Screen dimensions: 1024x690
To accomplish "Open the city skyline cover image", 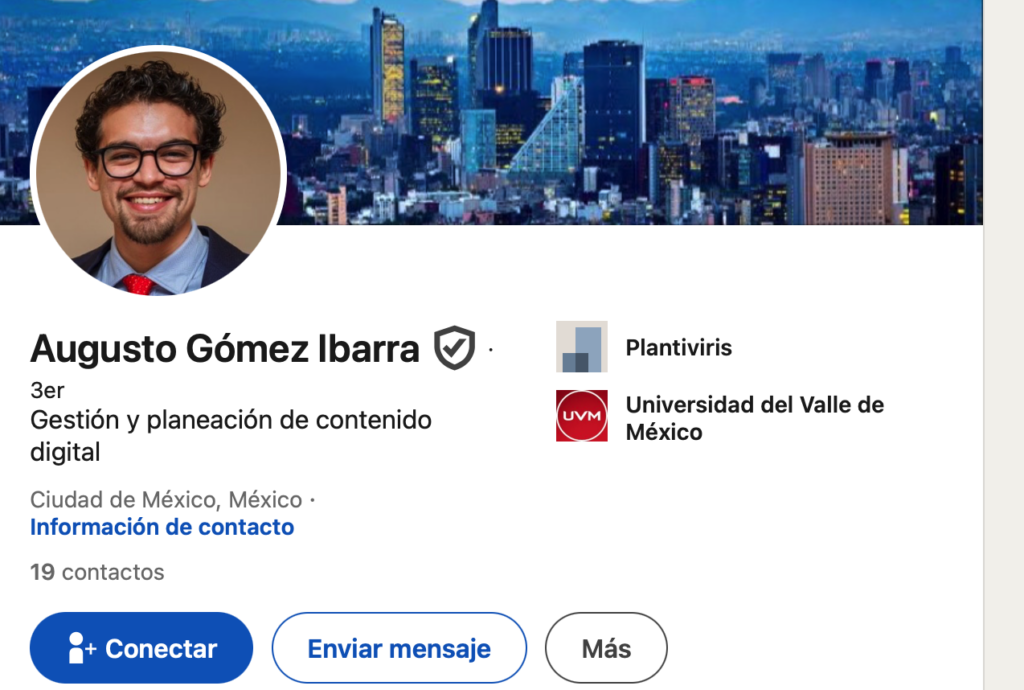I will coord(640,110).
